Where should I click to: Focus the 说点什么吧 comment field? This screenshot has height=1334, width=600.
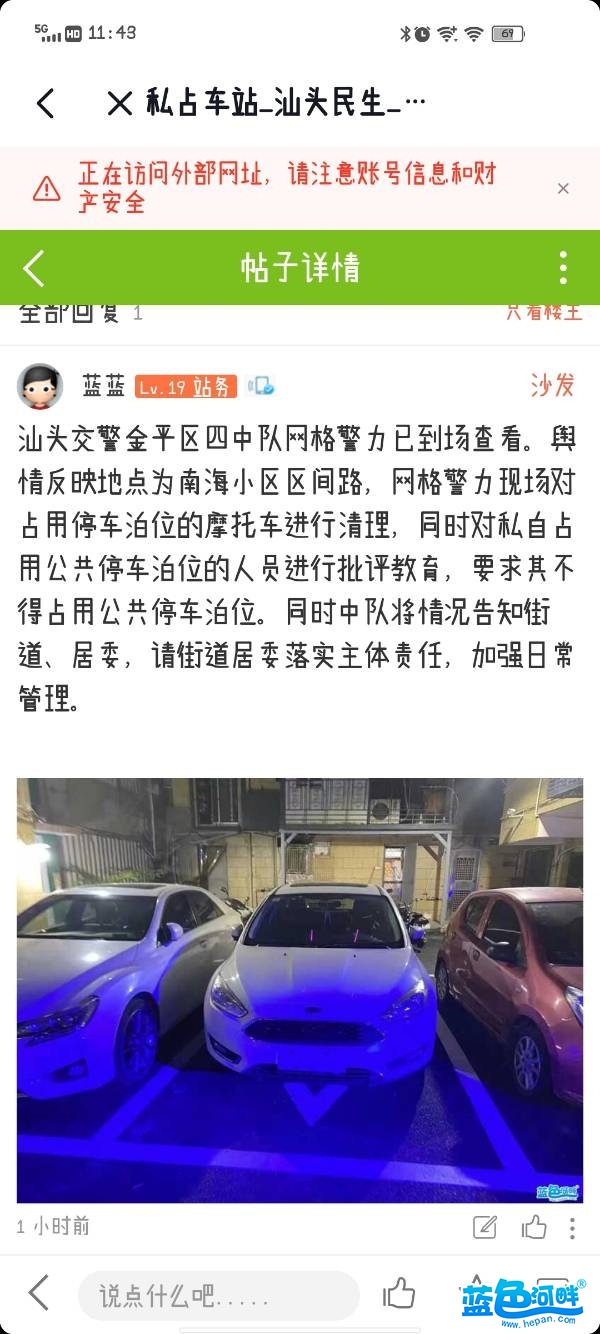[x=218, y=1297]
